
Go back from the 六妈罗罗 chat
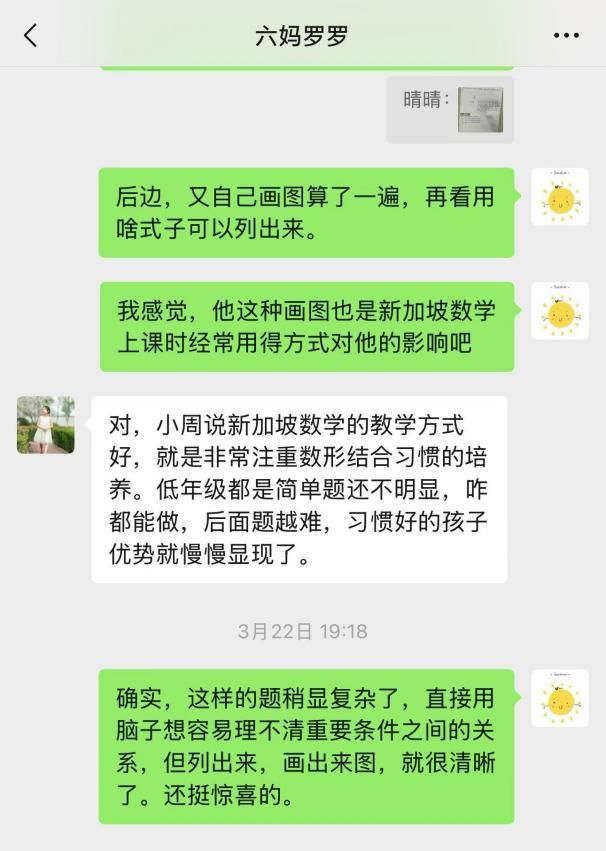tap(30, 36)
